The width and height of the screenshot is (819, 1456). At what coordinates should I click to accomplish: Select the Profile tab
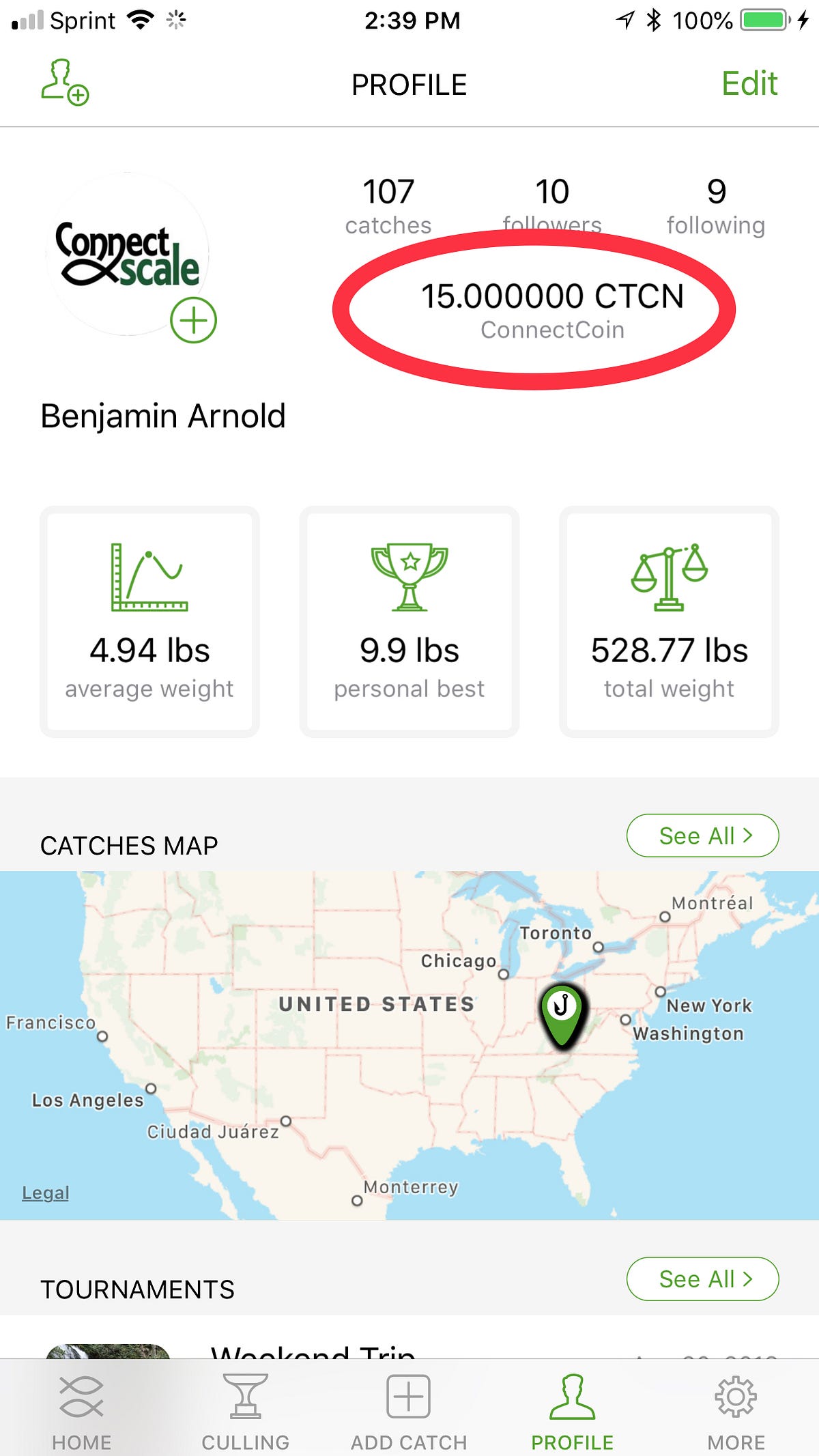(x=572, y=1411)
